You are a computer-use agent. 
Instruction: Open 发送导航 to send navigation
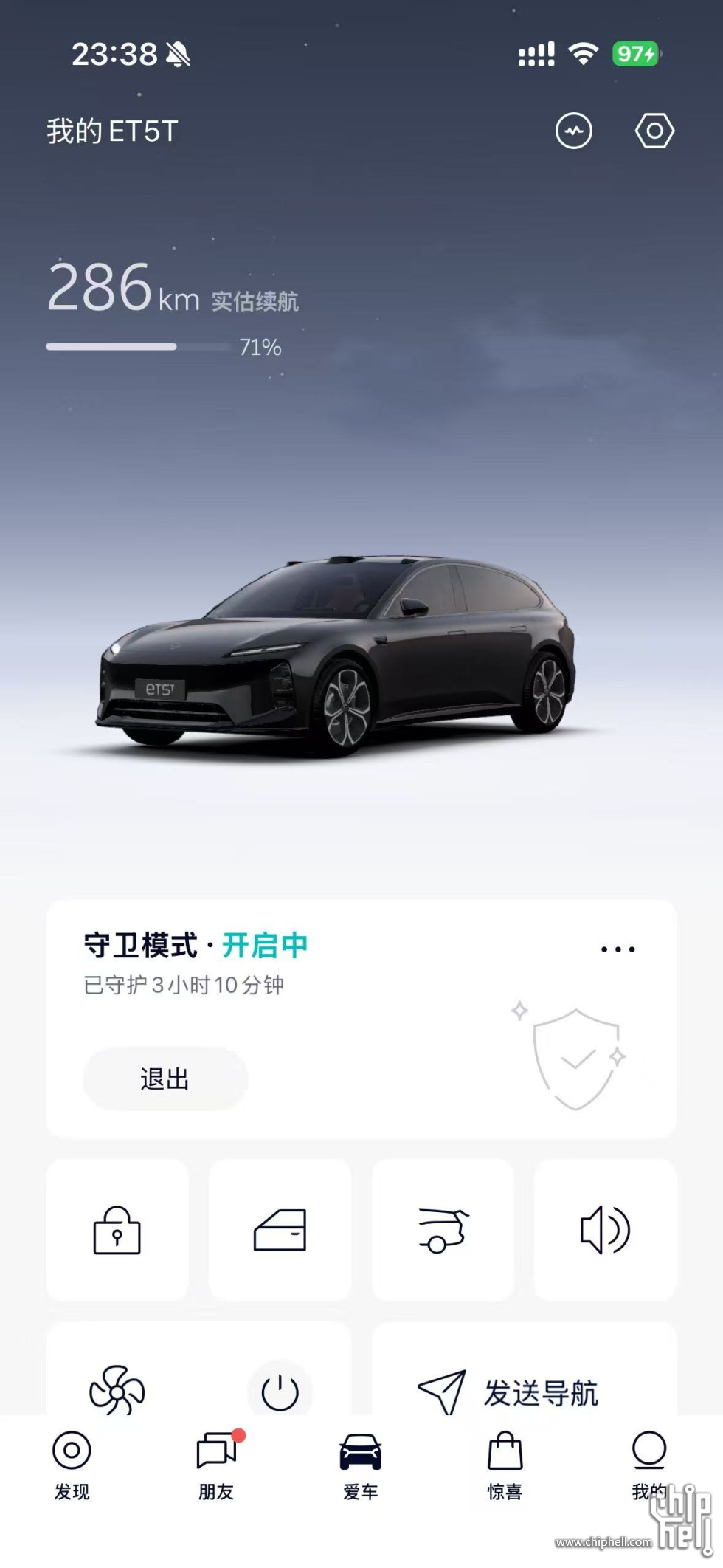(524, 1392)
